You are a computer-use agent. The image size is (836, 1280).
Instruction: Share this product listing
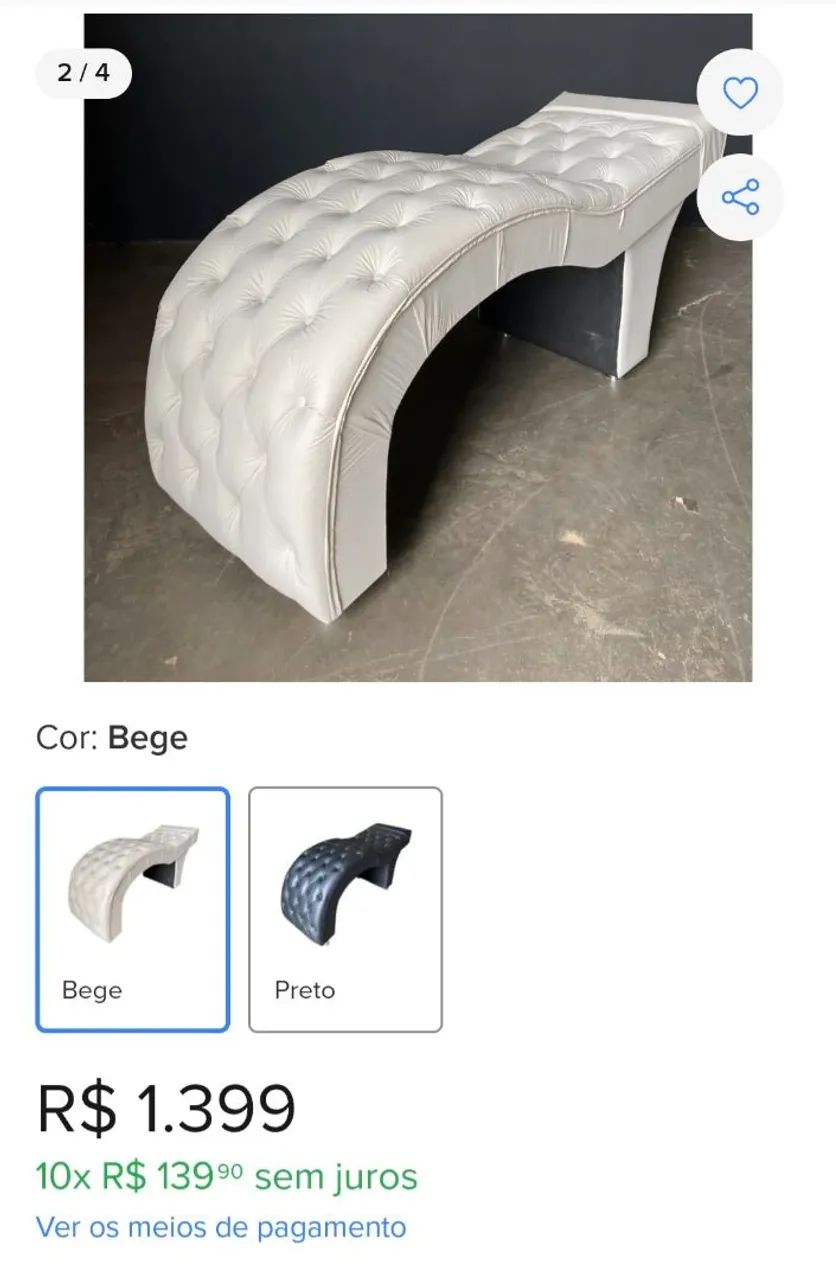click(740, 197)
